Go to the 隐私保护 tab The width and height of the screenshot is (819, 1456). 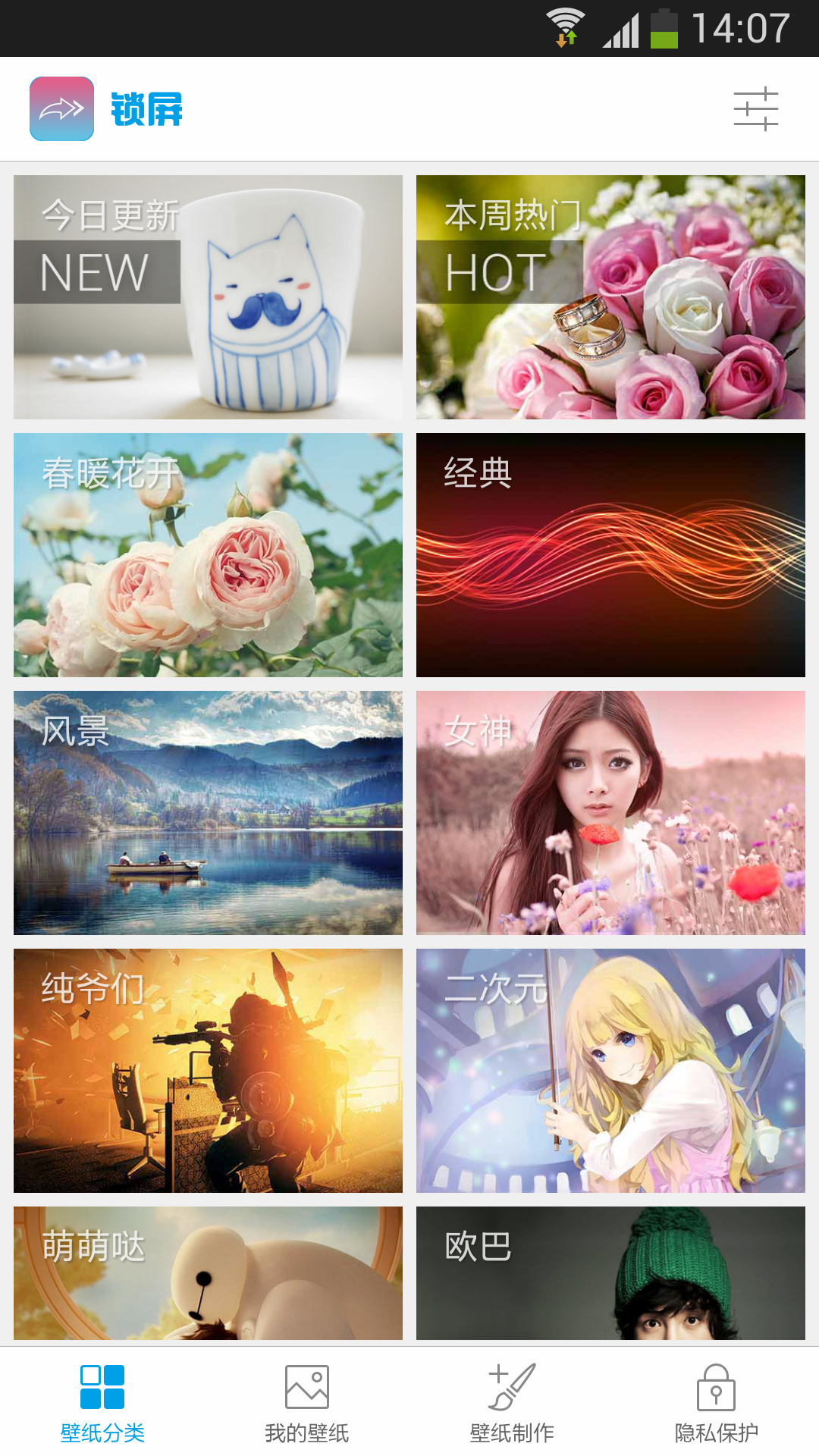tap(717, 1403)
